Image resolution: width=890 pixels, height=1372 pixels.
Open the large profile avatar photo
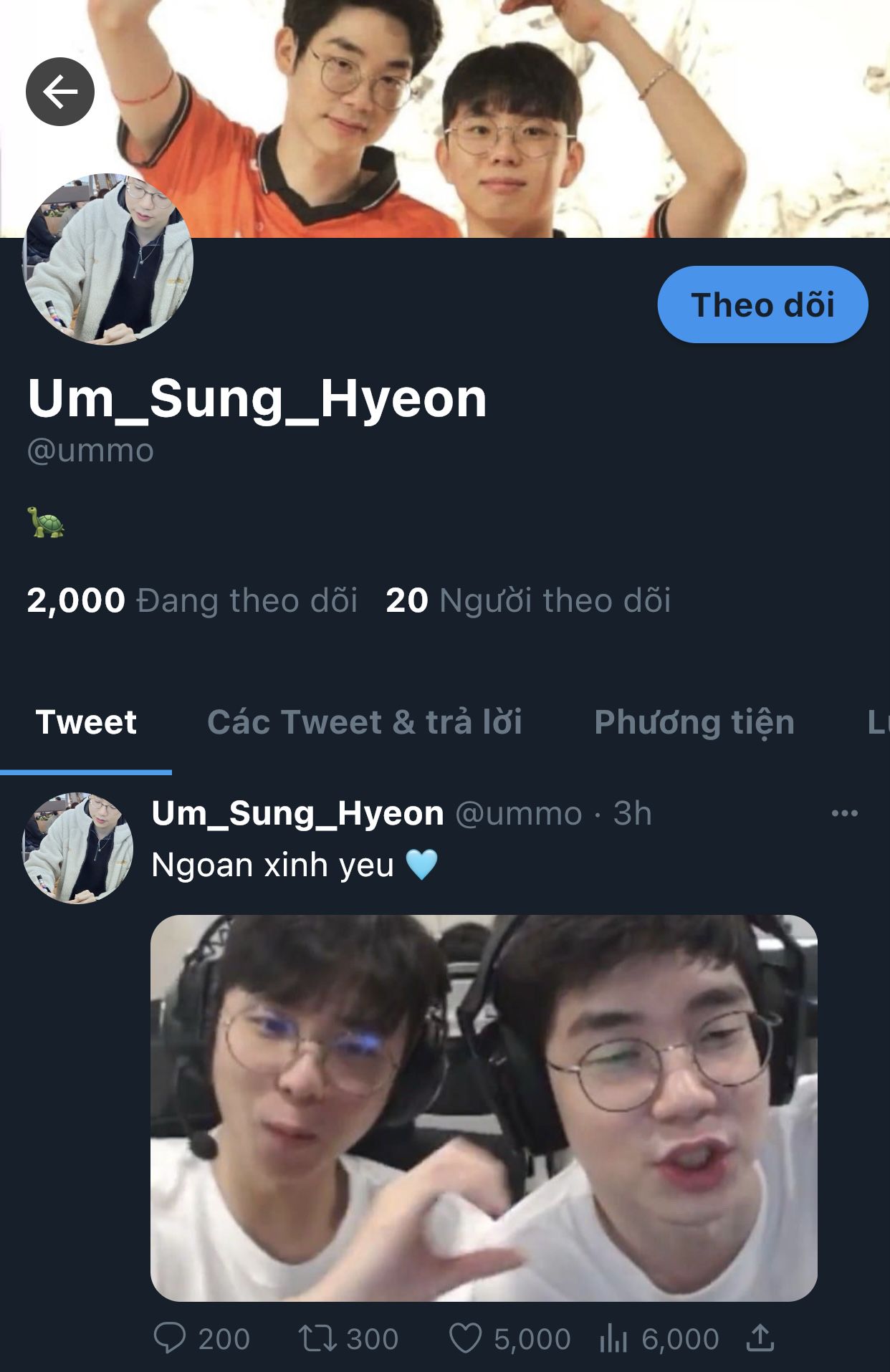click(108, 259)
